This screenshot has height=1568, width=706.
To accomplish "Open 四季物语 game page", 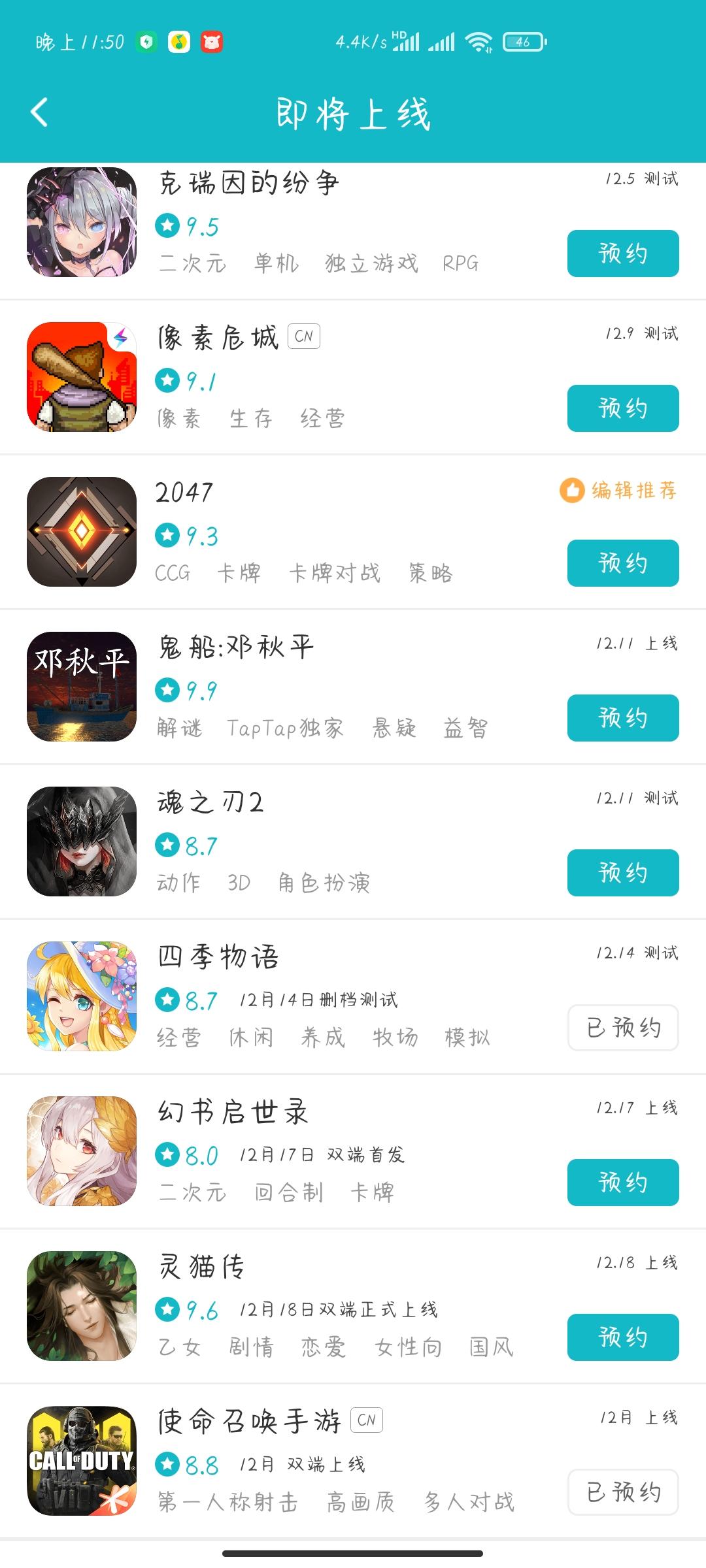I will coord(218,958).
